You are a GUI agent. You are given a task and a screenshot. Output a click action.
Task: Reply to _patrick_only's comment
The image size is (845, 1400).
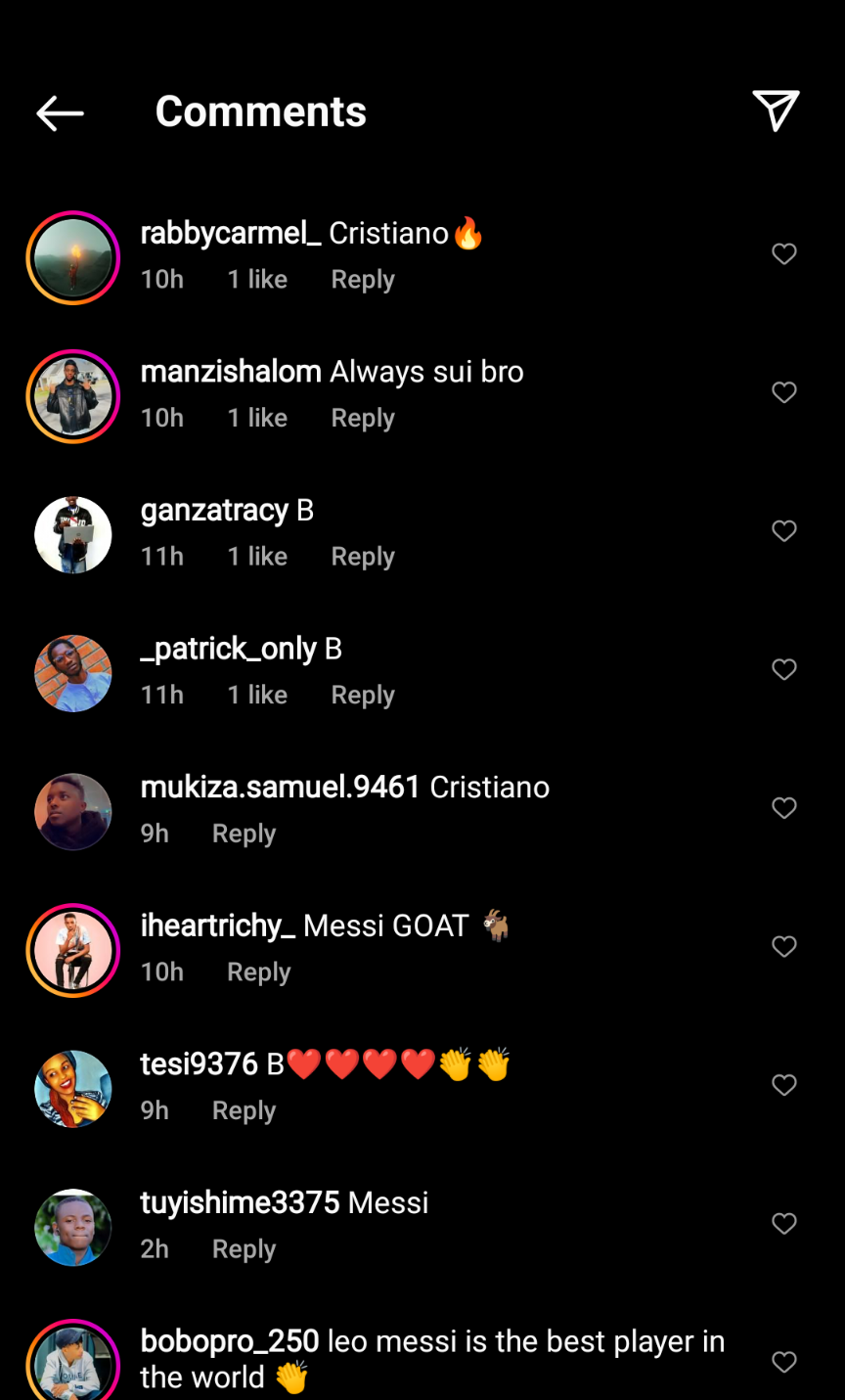click(x=363, y=695)
